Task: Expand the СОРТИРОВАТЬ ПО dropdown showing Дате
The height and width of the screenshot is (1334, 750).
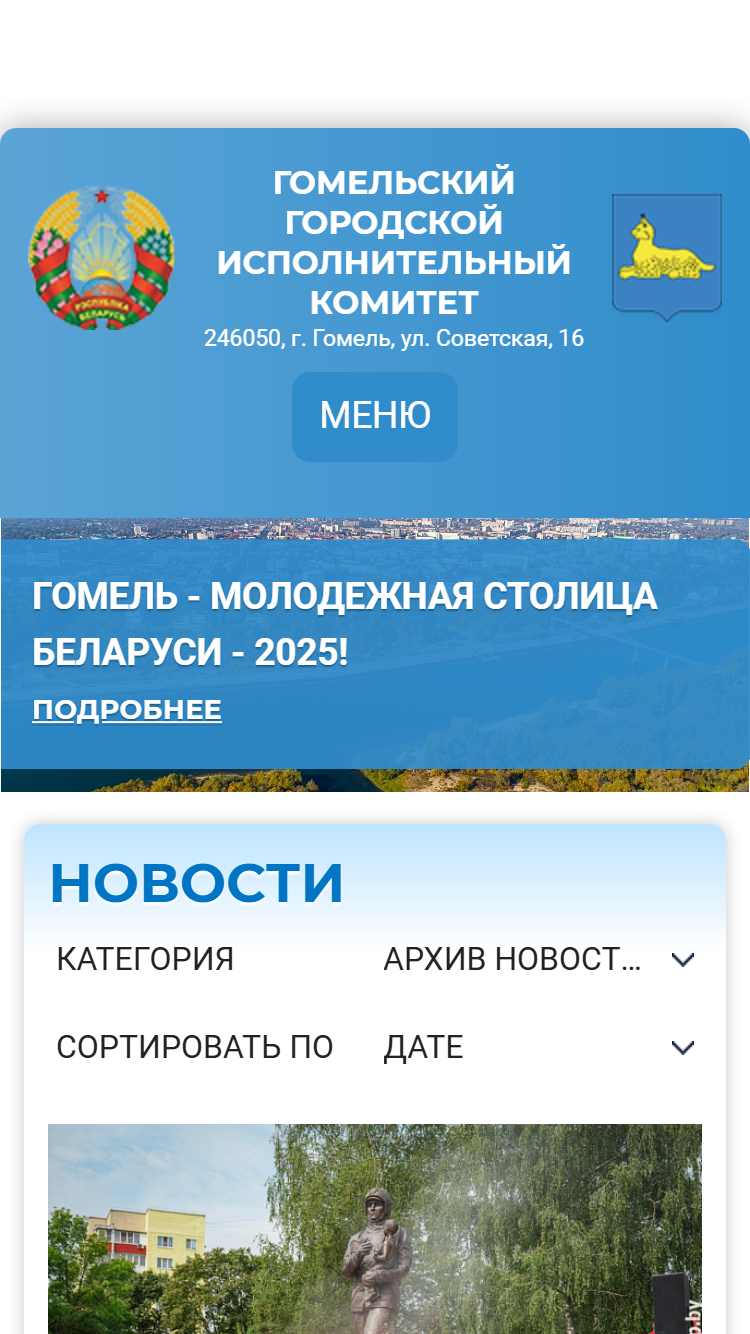Action: pos(539,1048)
